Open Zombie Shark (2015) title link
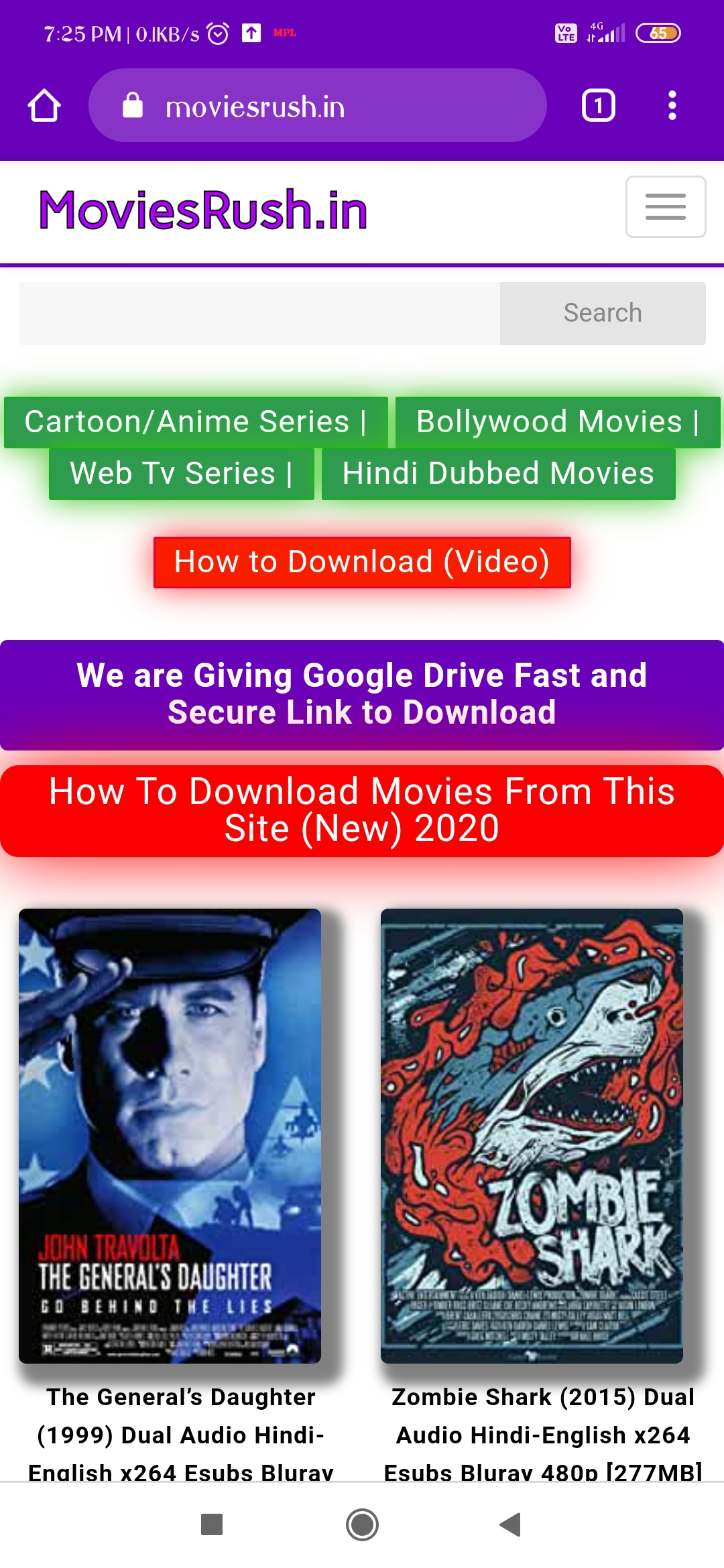Image resolution: width=724 pixels, height=1568 pixels. coord(542,1434)
